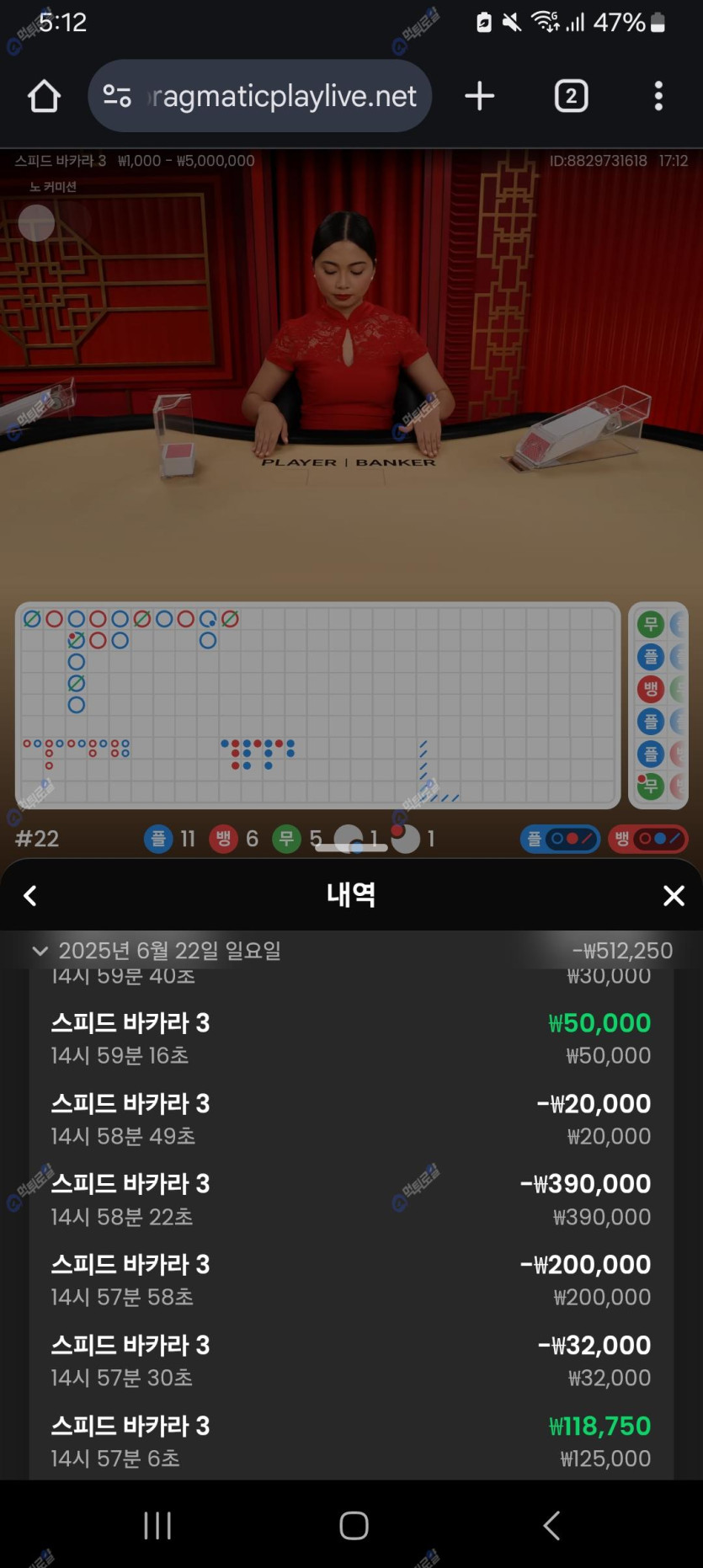This screenshot has height=1568, width=703.
Task: Go back from the 내역 history panel
Action: pyautogui.click(x=30, y=895)
